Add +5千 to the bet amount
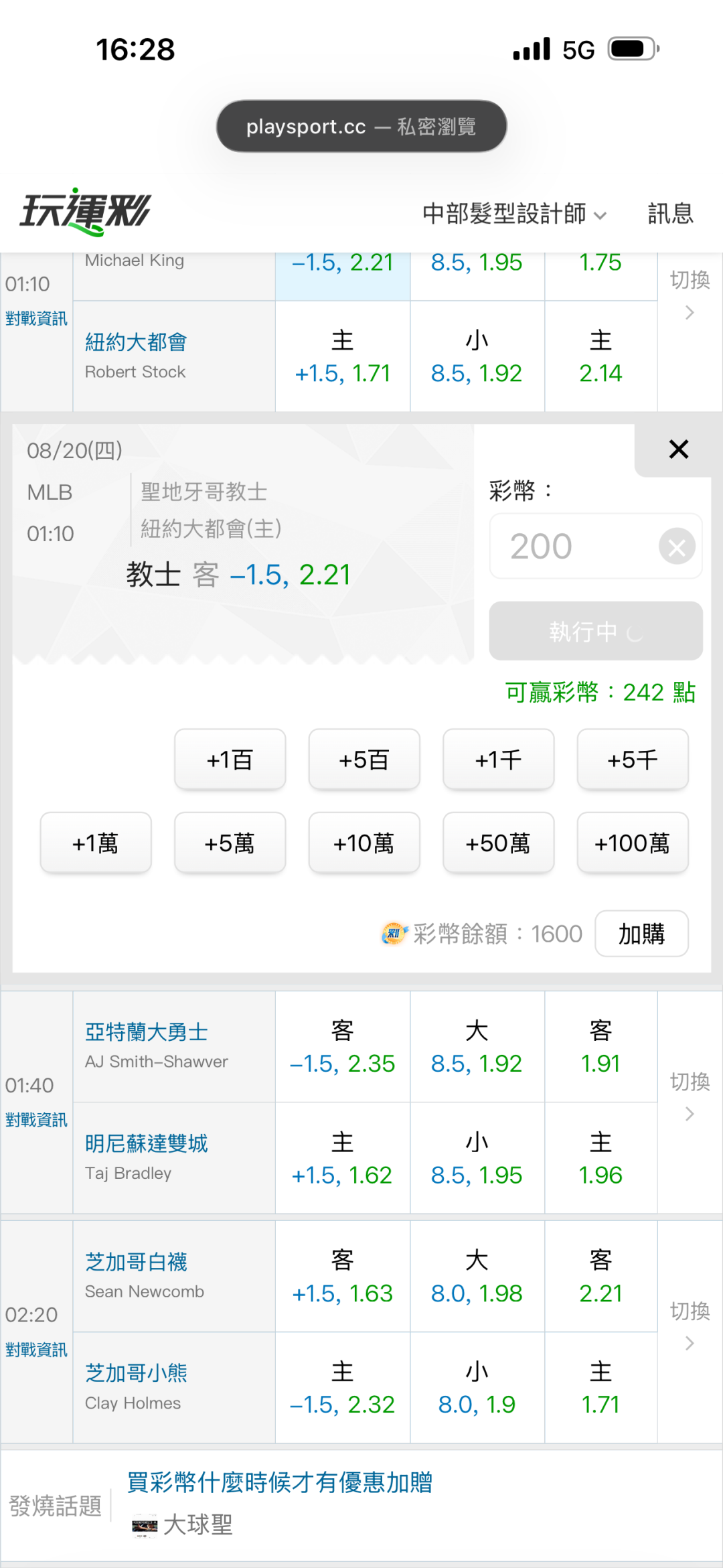Viewport: 723px width, 1568px height. (x=633, y=760)
